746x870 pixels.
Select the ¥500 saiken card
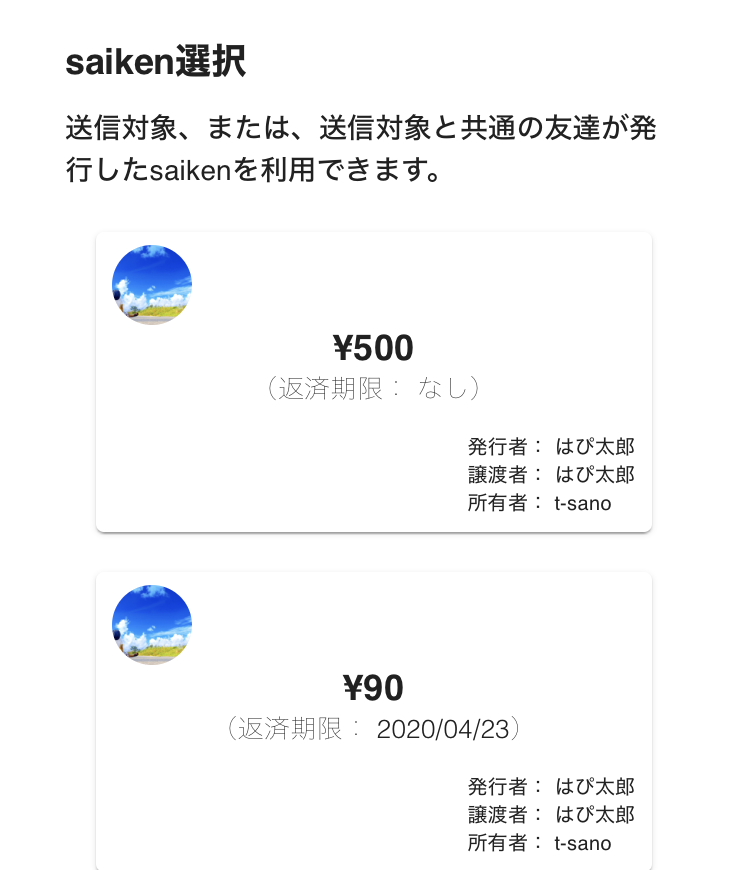[x=373, y=381]
